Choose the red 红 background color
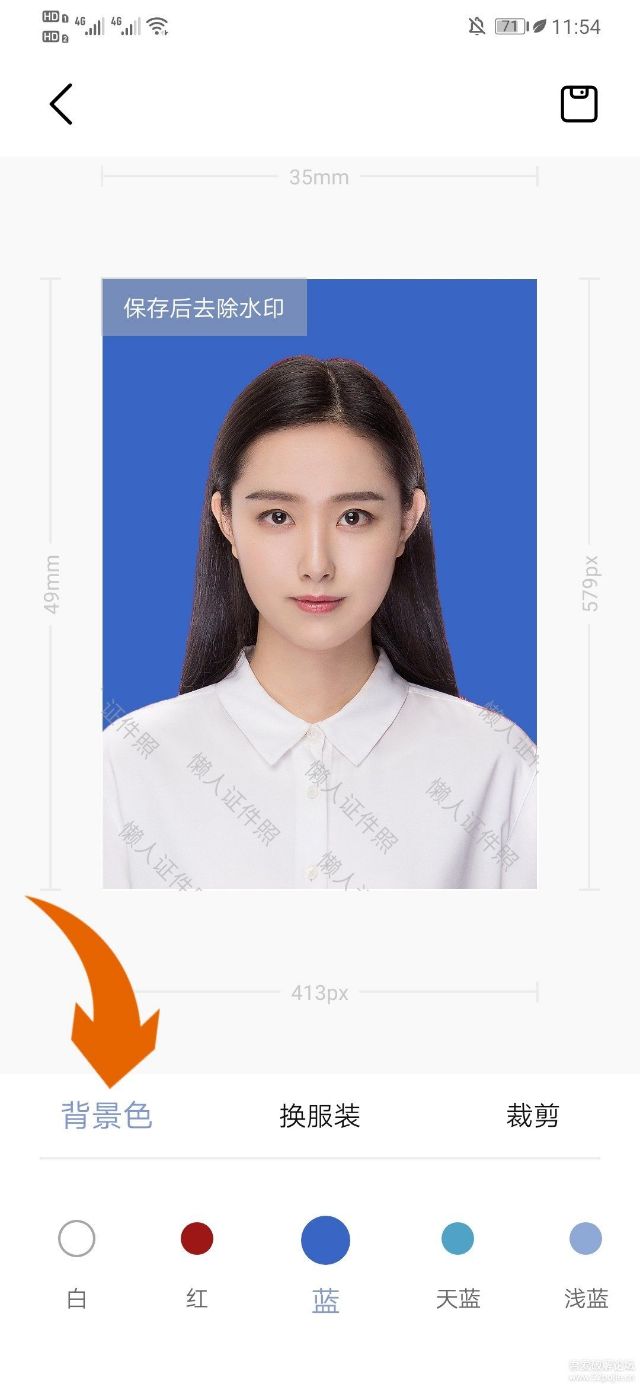 (x=197, y=1238)
